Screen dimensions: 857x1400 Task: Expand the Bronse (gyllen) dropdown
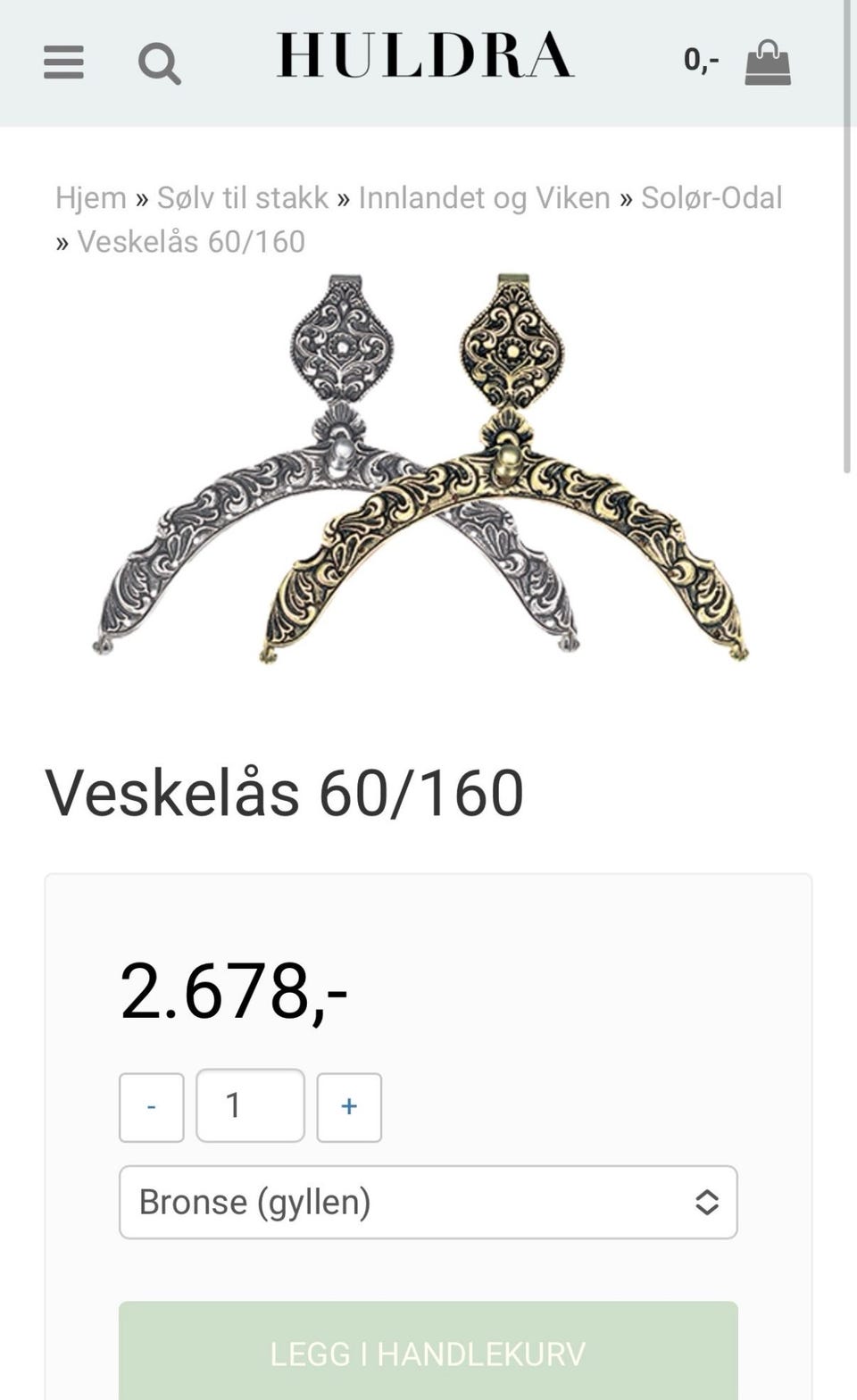428,1202
